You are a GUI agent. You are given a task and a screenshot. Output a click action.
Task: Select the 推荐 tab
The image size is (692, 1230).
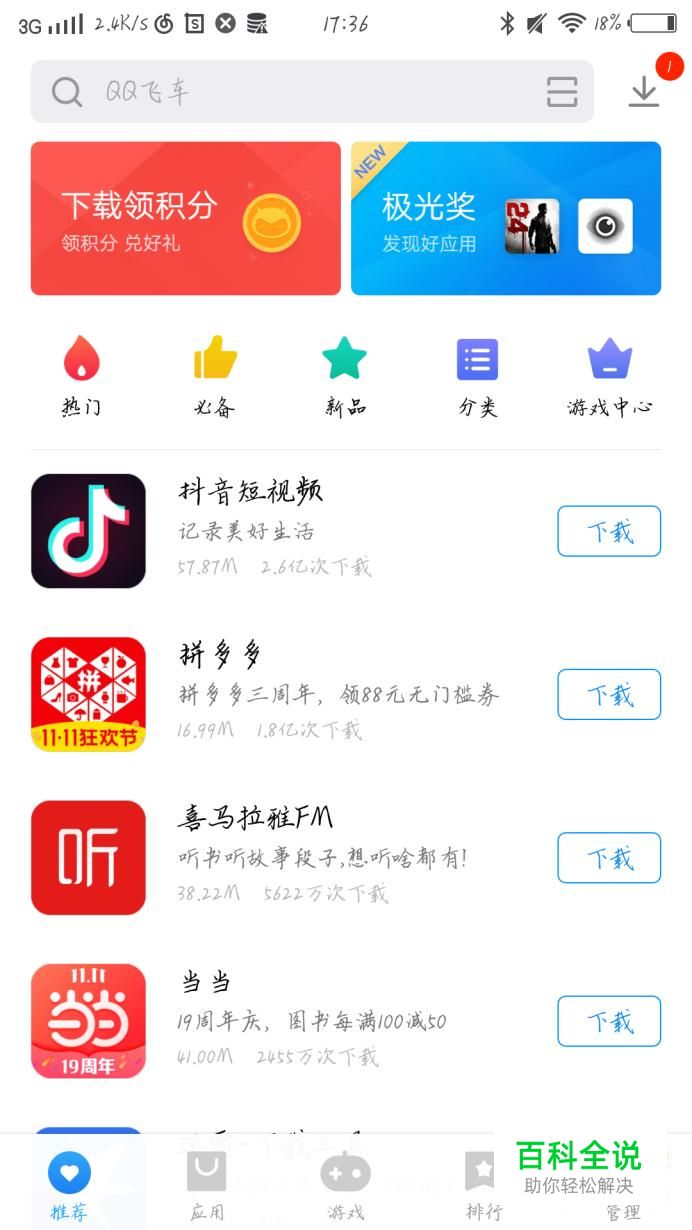pyautogui.click(x=69, y=1185)
